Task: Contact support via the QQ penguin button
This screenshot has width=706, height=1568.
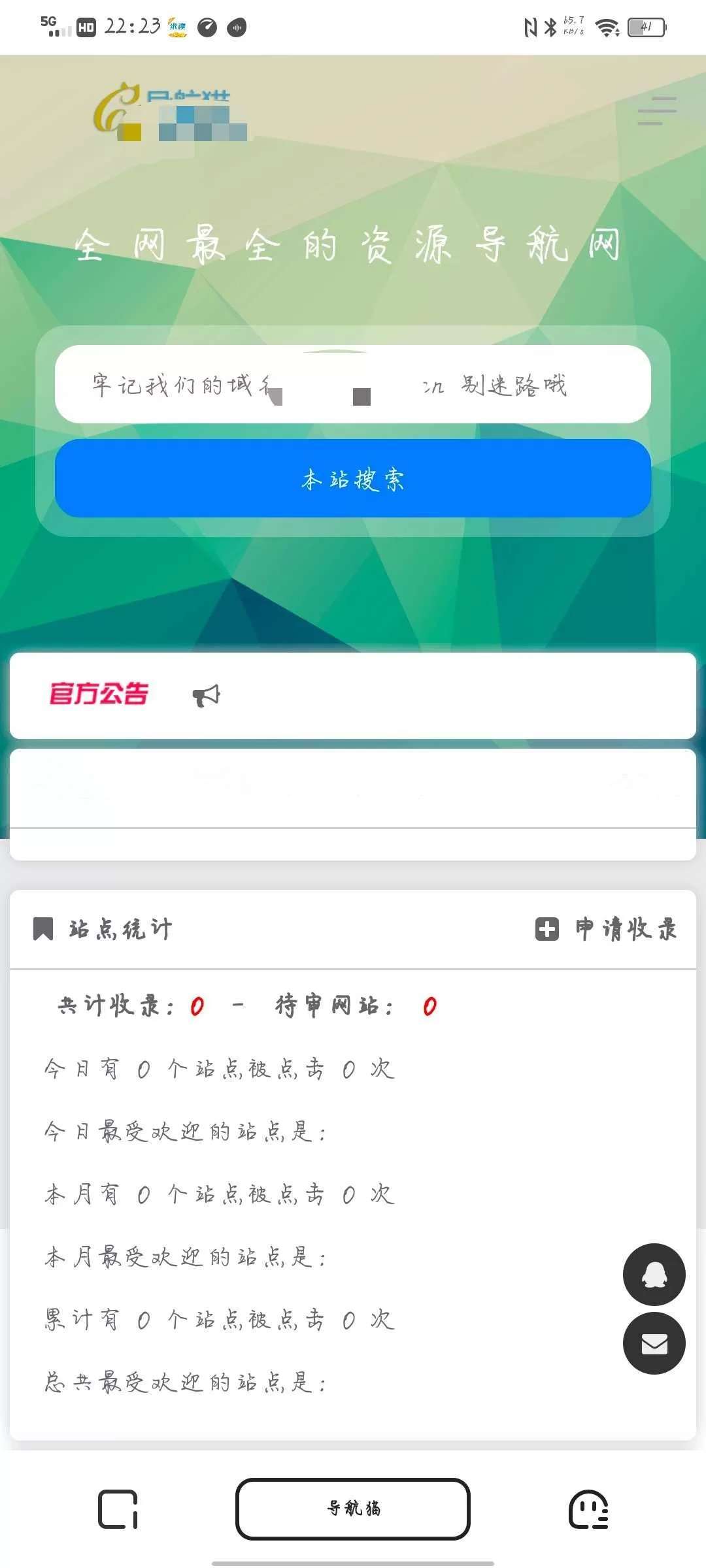Action: (654, 1274)
